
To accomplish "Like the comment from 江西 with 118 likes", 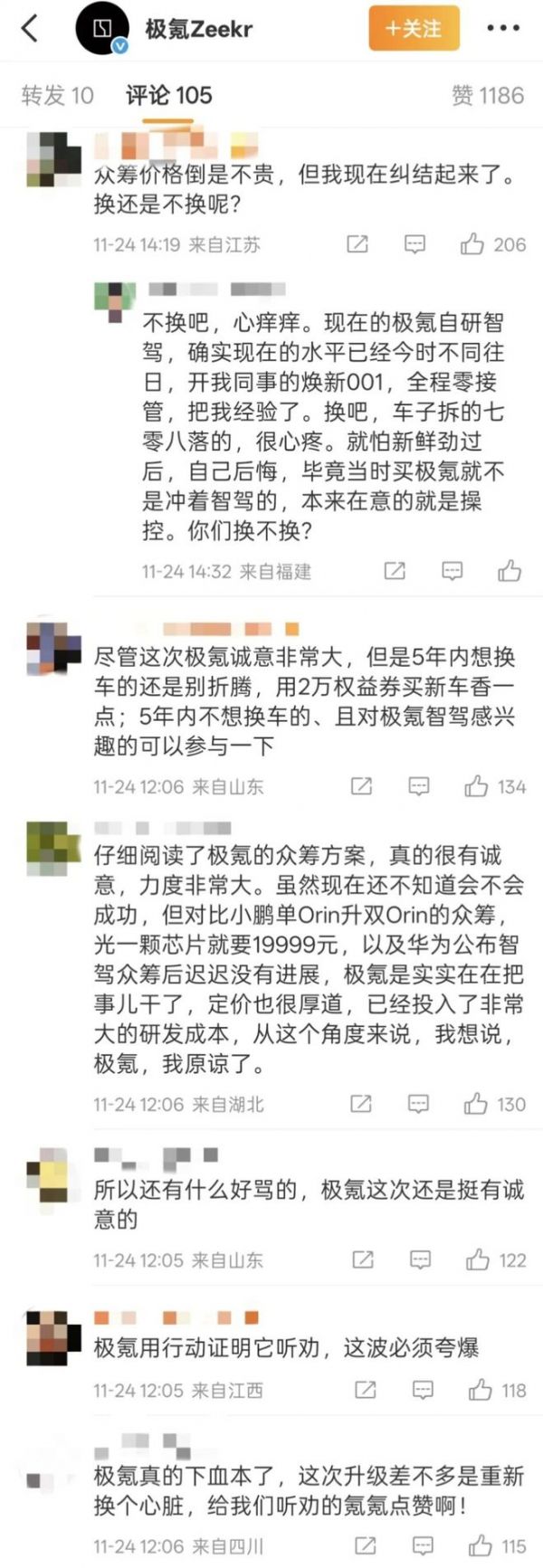I will click(x=480, y=1390).
